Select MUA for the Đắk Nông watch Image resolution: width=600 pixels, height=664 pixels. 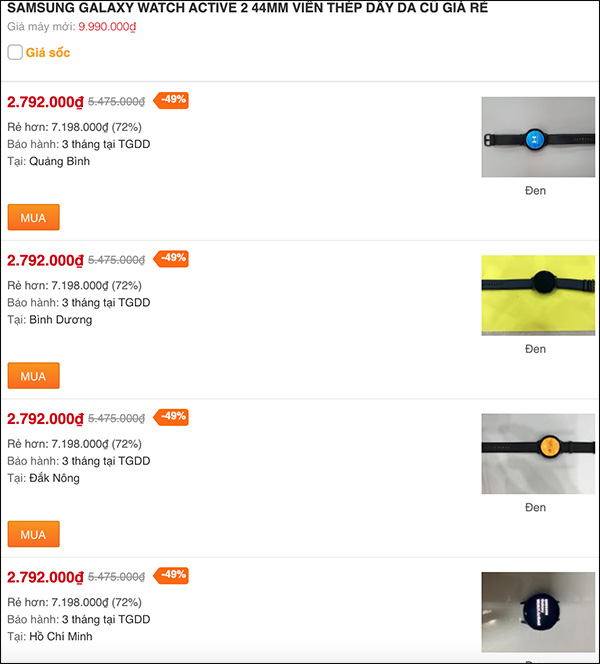[x=33, y=534]
